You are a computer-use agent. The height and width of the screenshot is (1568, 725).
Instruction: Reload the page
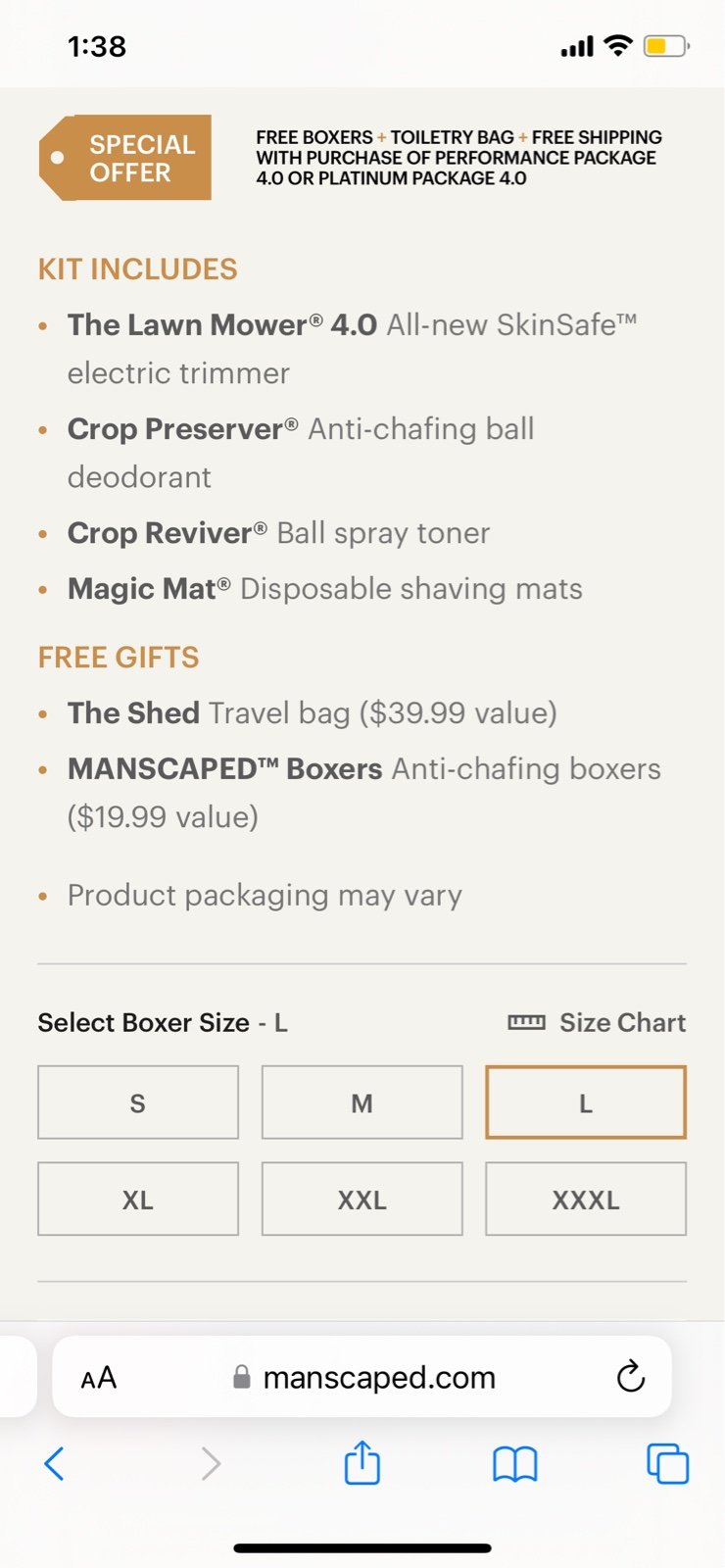click(x=631, y=1377)
